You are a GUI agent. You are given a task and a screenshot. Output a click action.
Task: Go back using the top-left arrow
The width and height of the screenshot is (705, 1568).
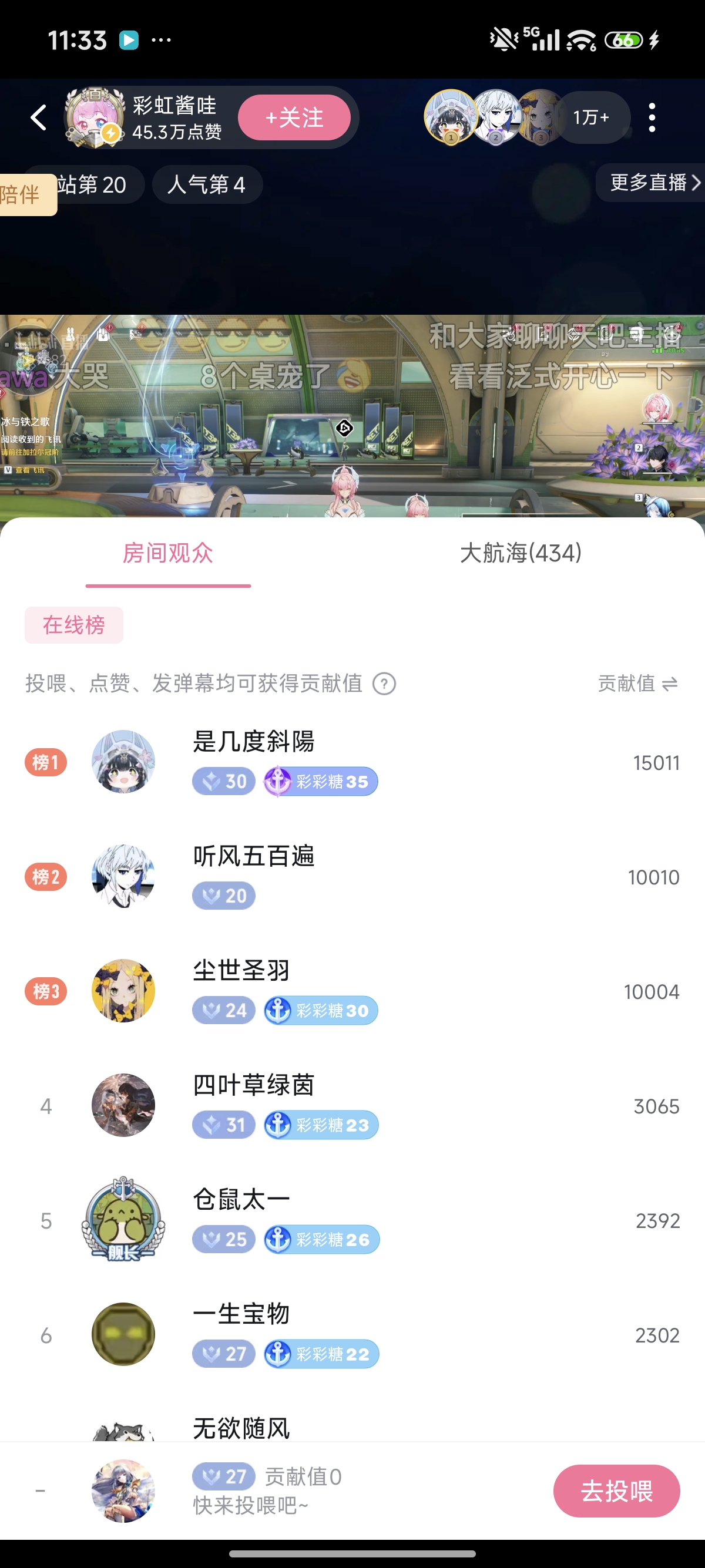[38, 117]
